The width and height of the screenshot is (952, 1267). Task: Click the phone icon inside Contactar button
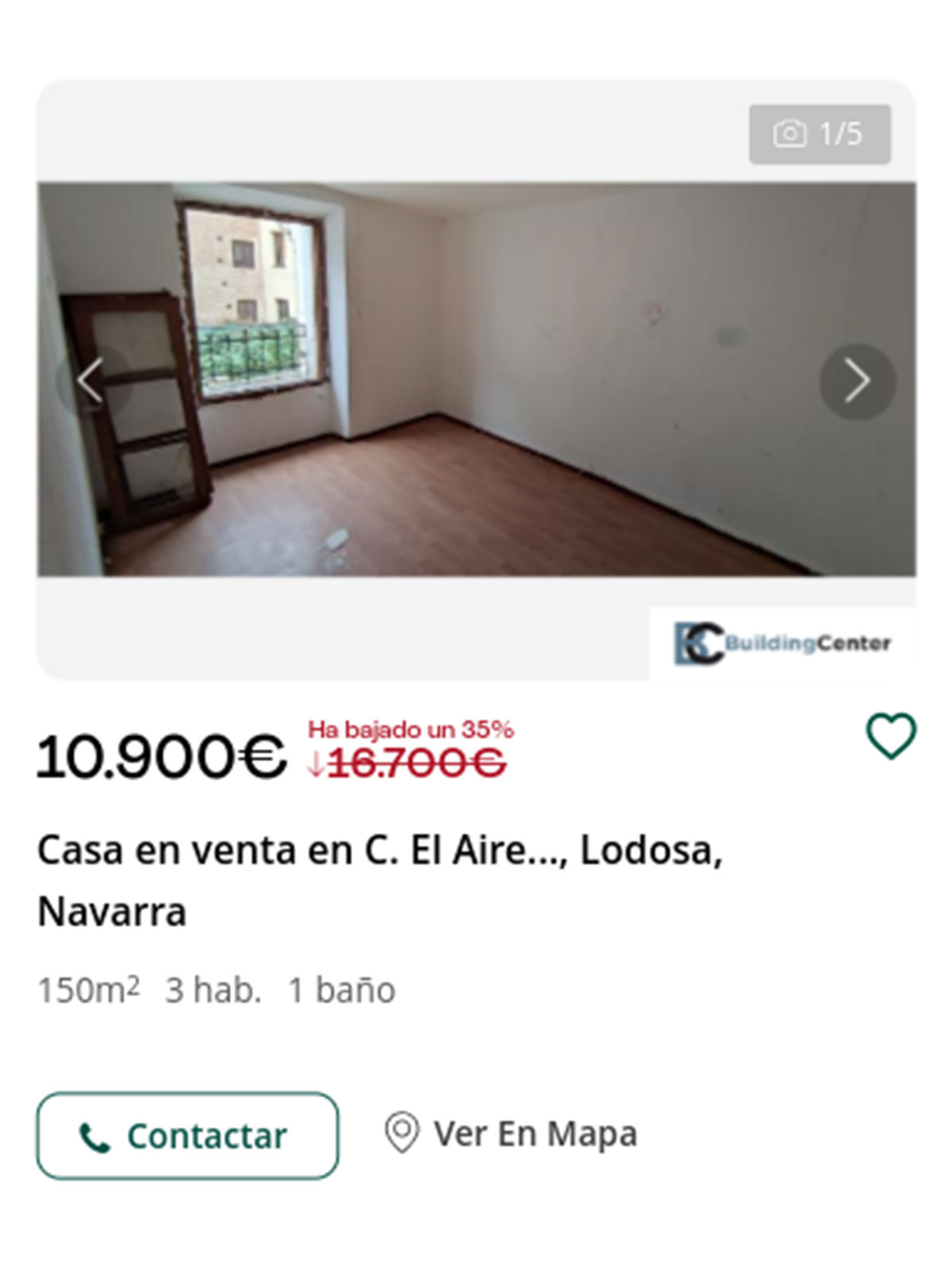click(x=95, y=1135)
